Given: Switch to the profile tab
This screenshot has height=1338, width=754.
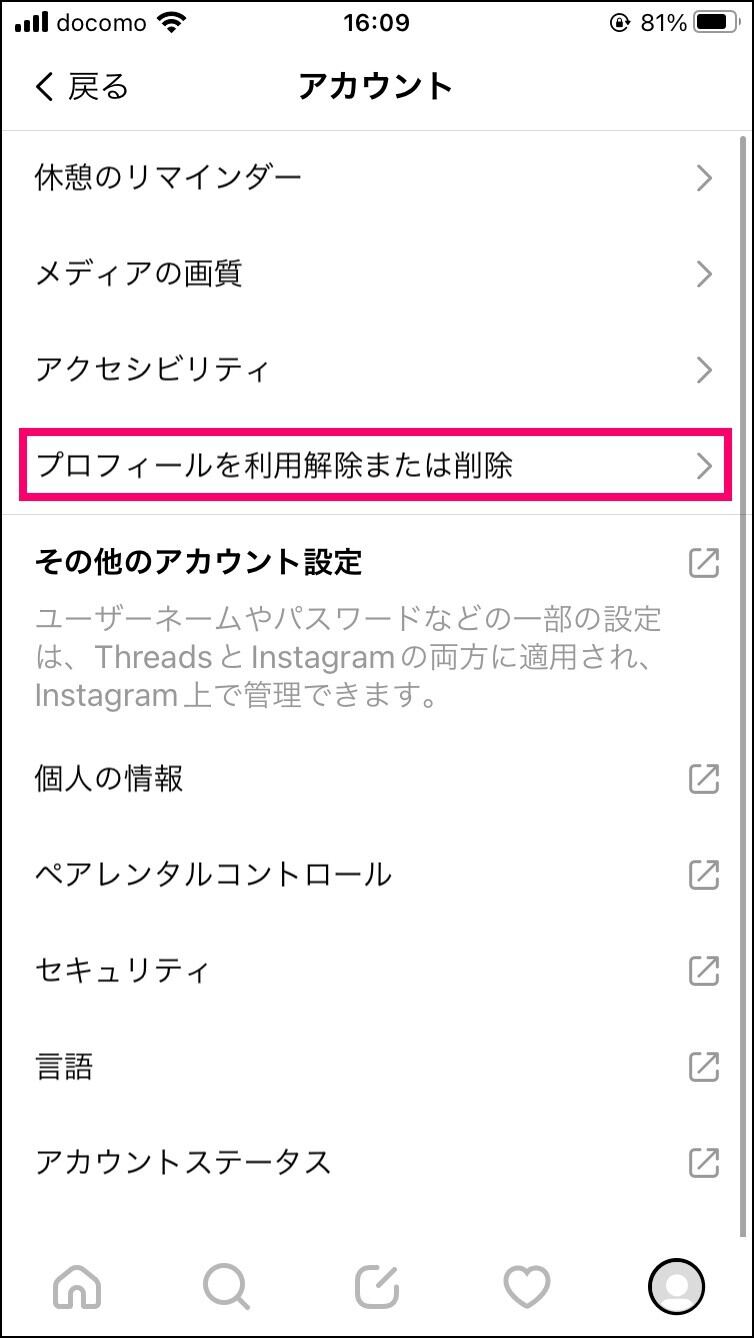Looking at the screenshot, I should [677, 1285].
